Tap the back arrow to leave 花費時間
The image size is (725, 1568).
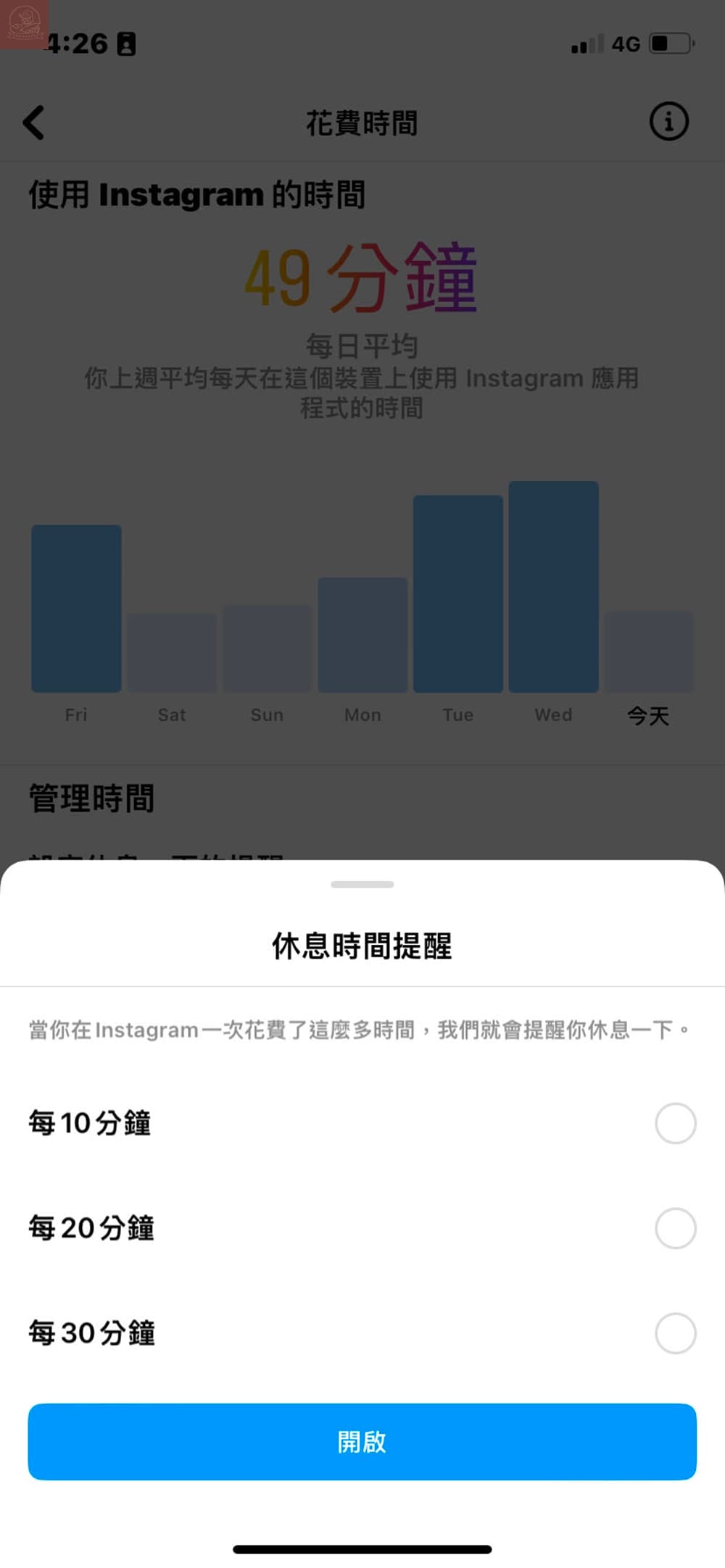point(34,122)
